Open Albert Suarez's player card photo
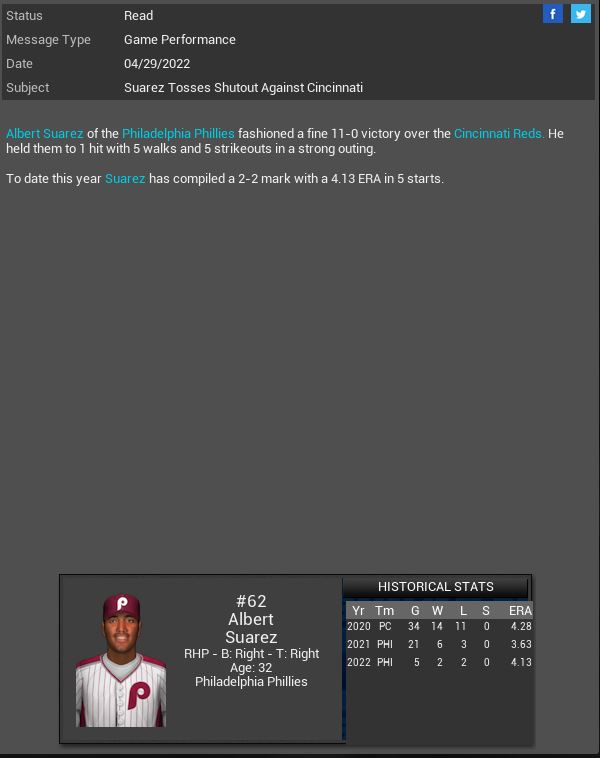 pyautogui.click(x=121, y=660)
